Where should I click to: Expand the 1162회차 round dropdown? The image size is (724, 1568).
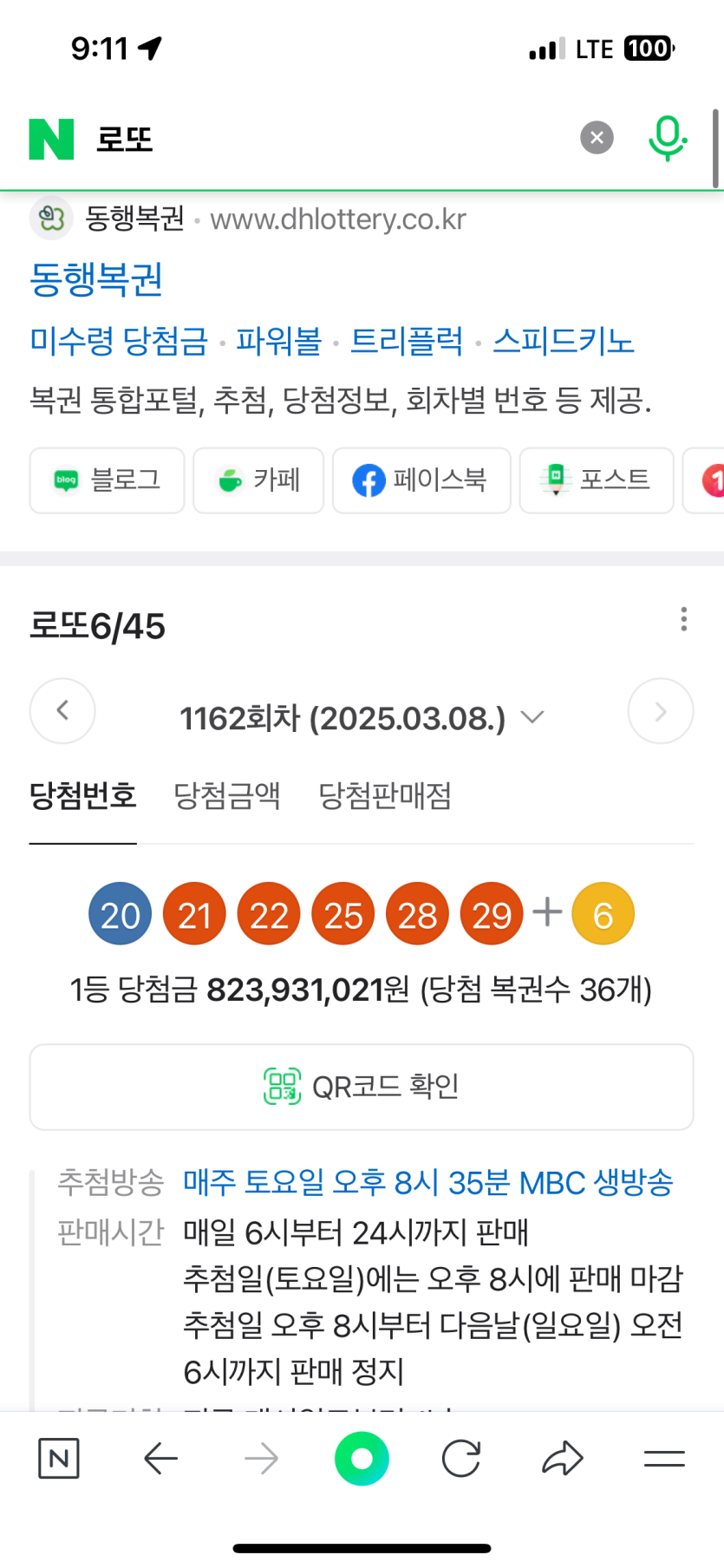click(362, 718)
